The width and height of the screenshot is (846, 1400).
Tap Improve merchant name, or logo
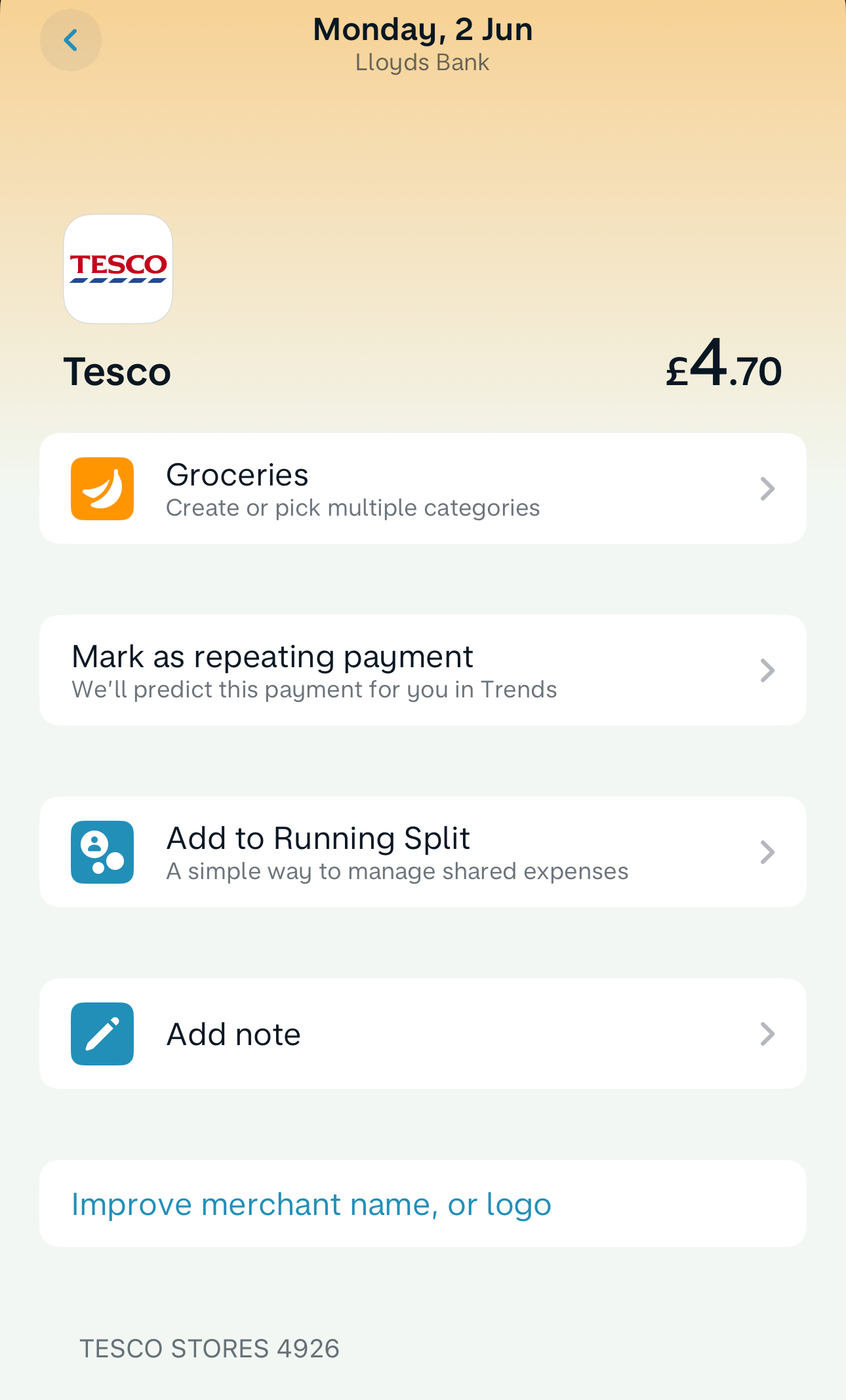click(312, 1204)
